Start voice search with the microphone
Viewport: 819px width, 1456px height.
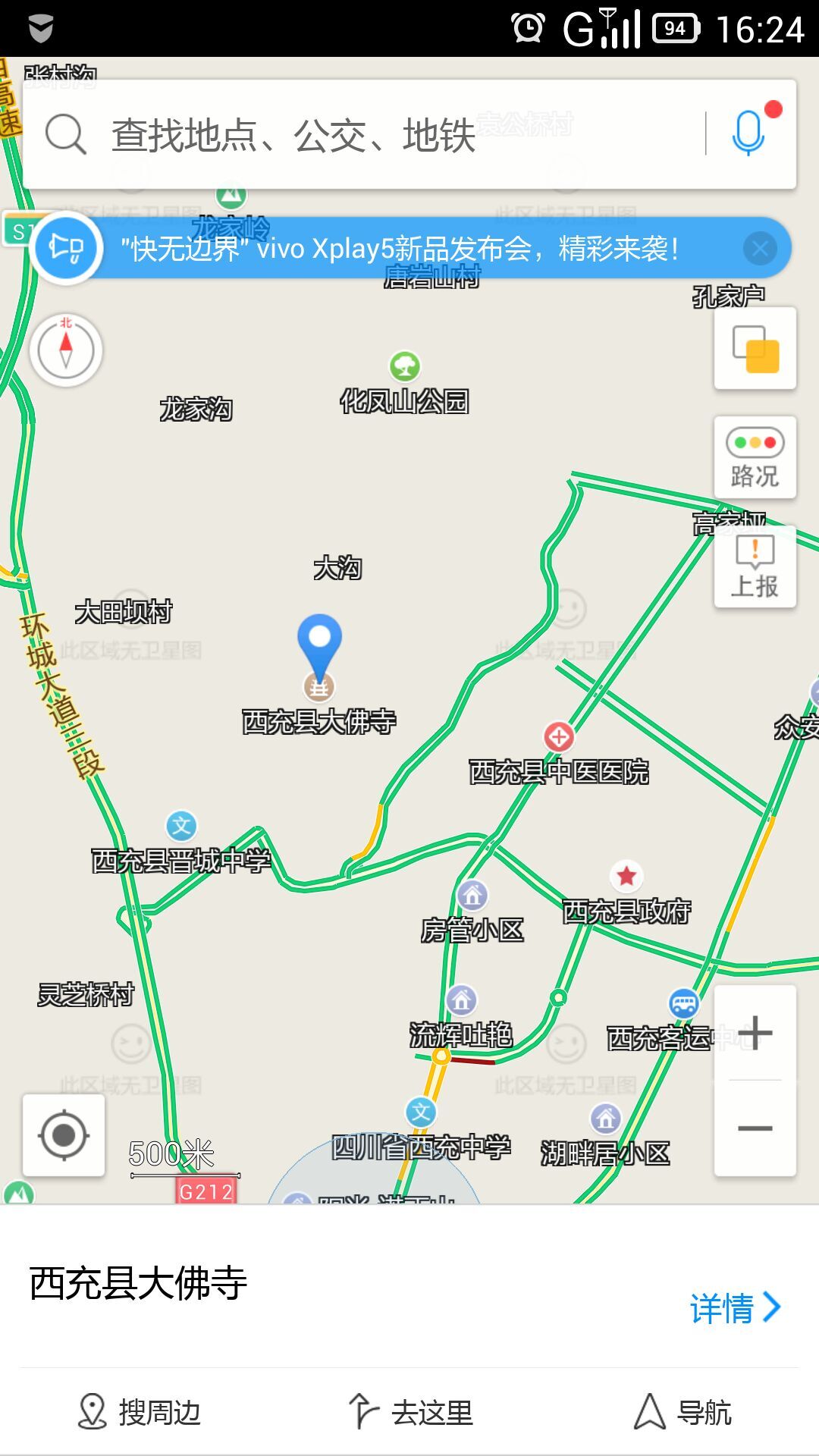pos(749,133)
